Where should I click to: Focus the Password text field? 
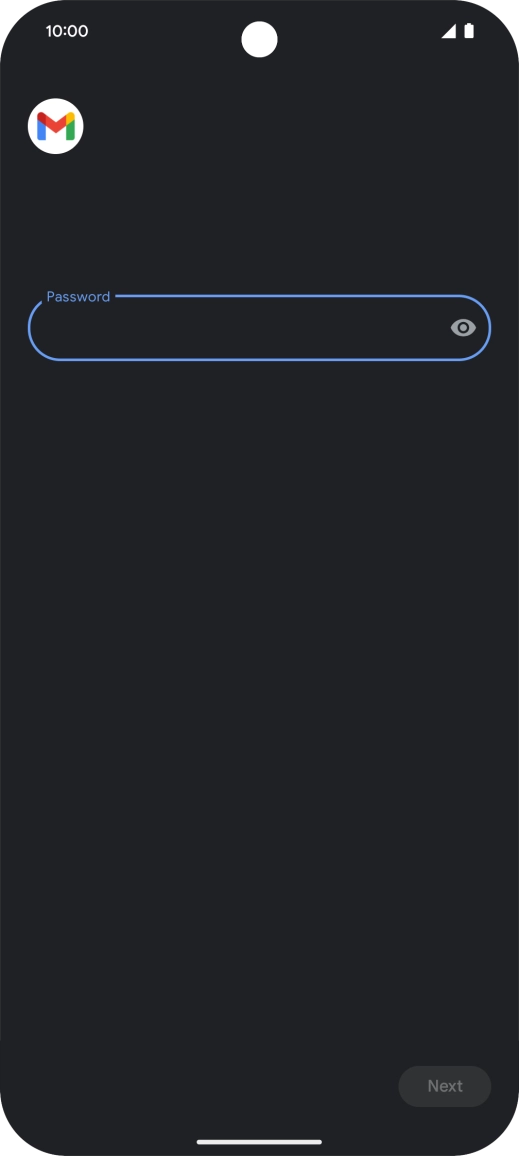point(259,328)
